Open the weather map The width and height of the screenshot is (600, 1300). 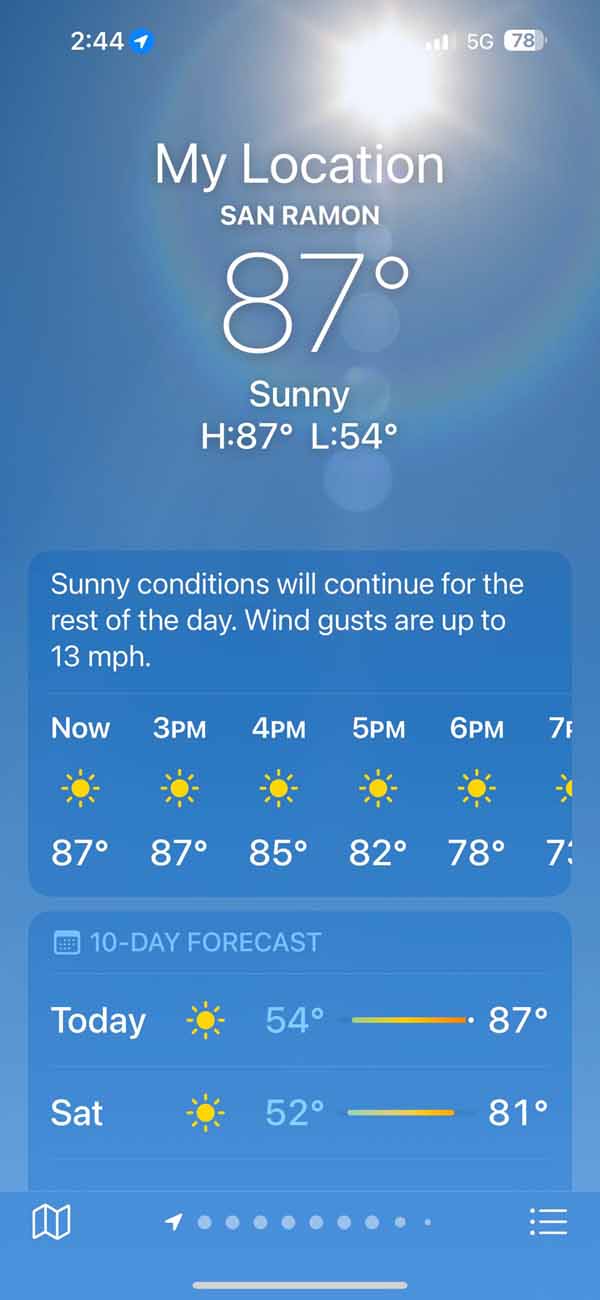coord(51,1221)
